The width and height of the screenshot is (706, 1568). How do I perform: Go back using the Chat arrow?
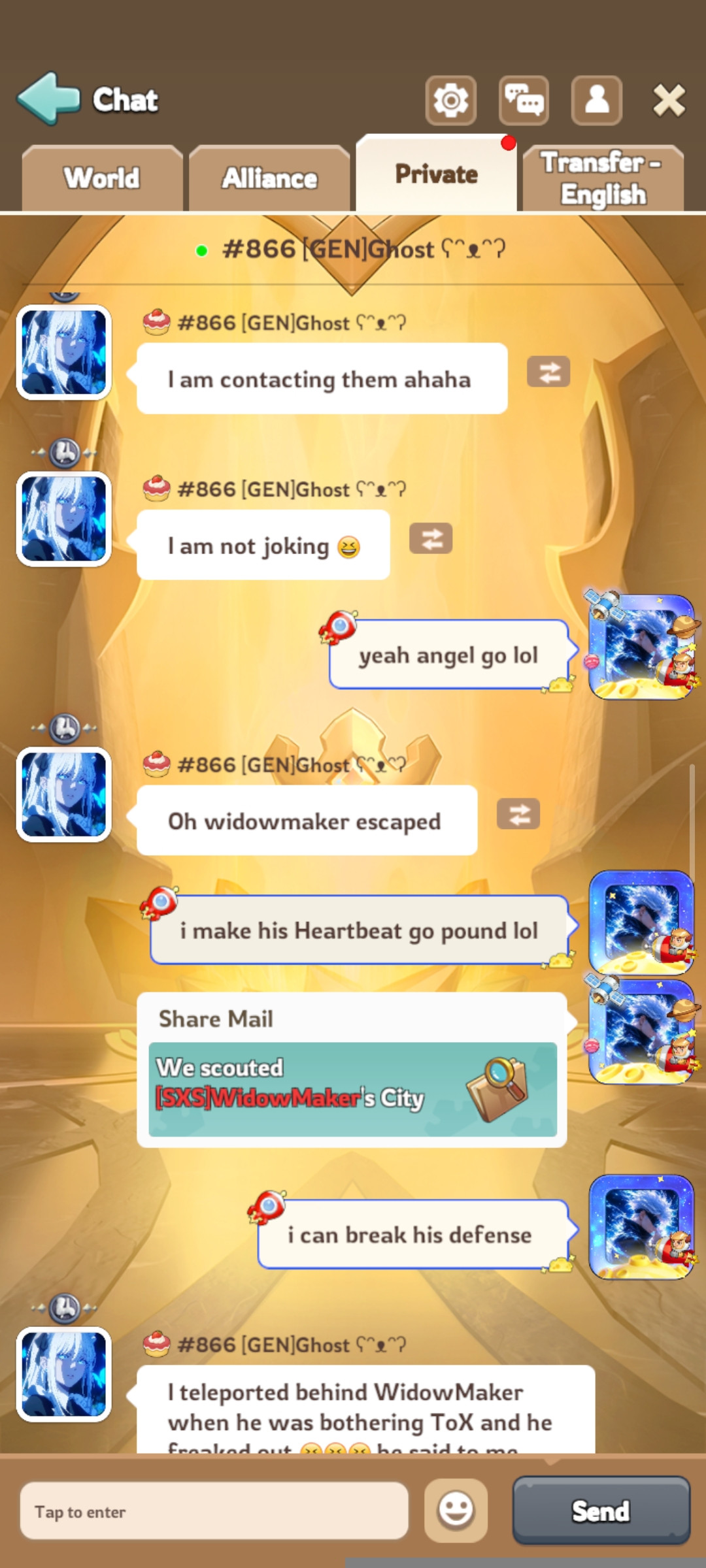(x=49, y=99)
